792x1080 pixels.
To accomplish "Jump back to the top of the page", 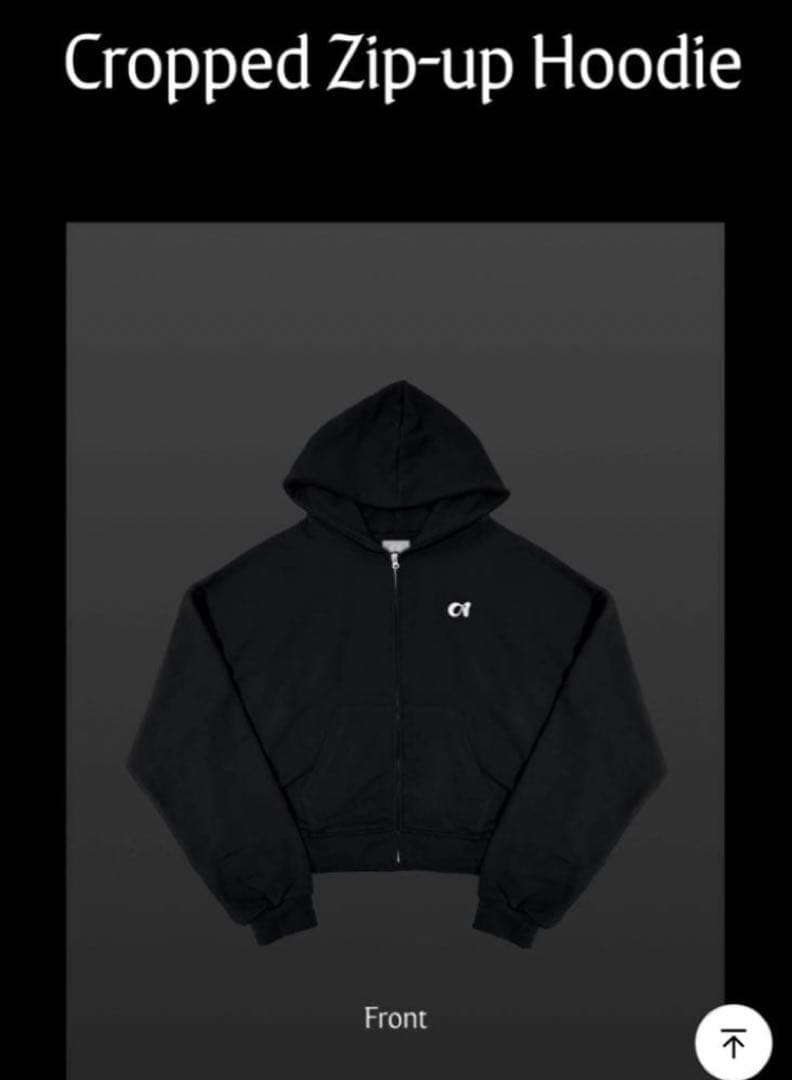I will [733, 1043].
